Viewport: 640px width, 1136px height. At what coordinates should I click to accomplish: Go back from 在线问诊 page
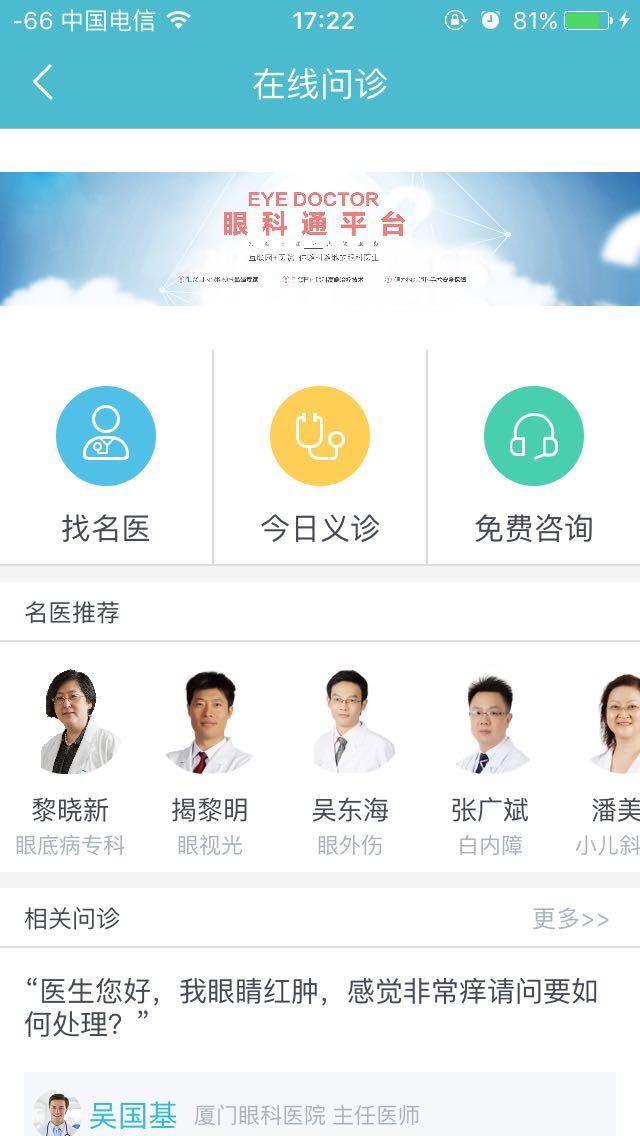click(x=42, y=83)
